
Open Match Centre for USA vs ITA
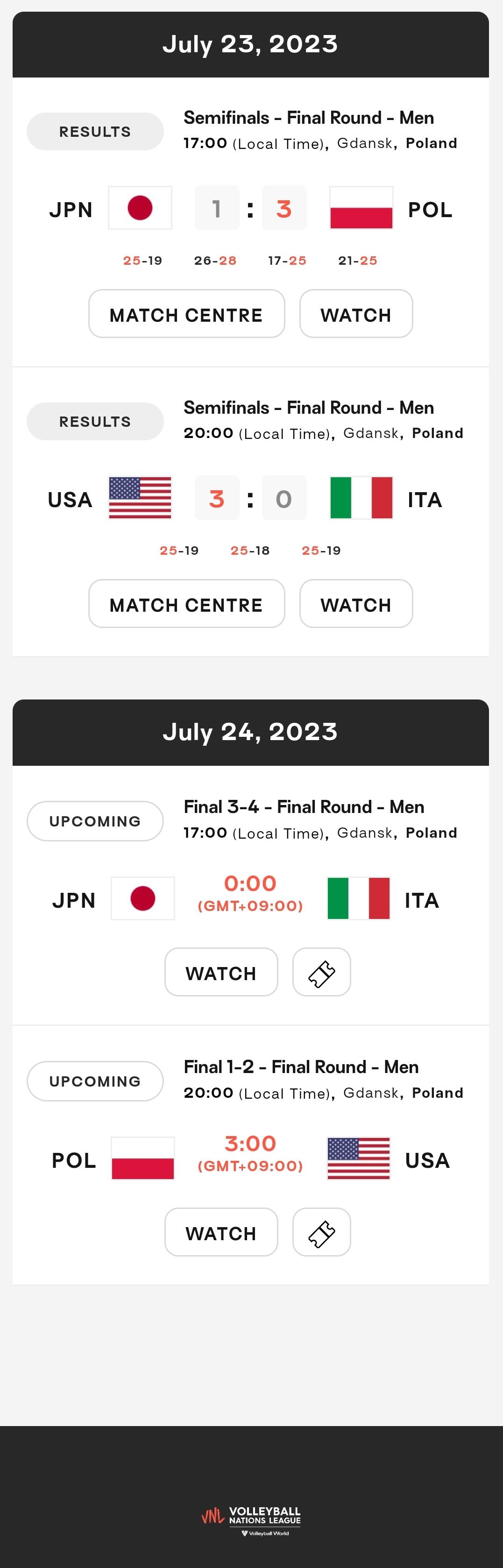[186, 604]
